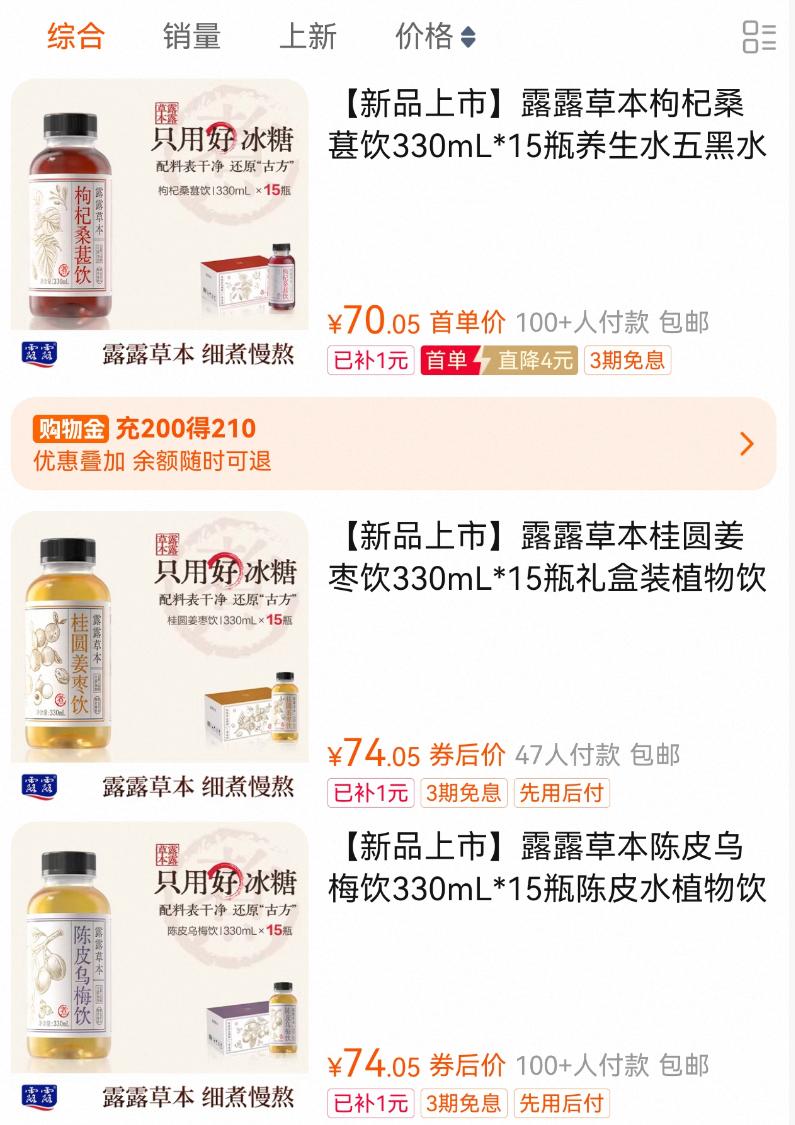Show 上新 newest items
795x1125 pixels.
(x=308, y=37)
